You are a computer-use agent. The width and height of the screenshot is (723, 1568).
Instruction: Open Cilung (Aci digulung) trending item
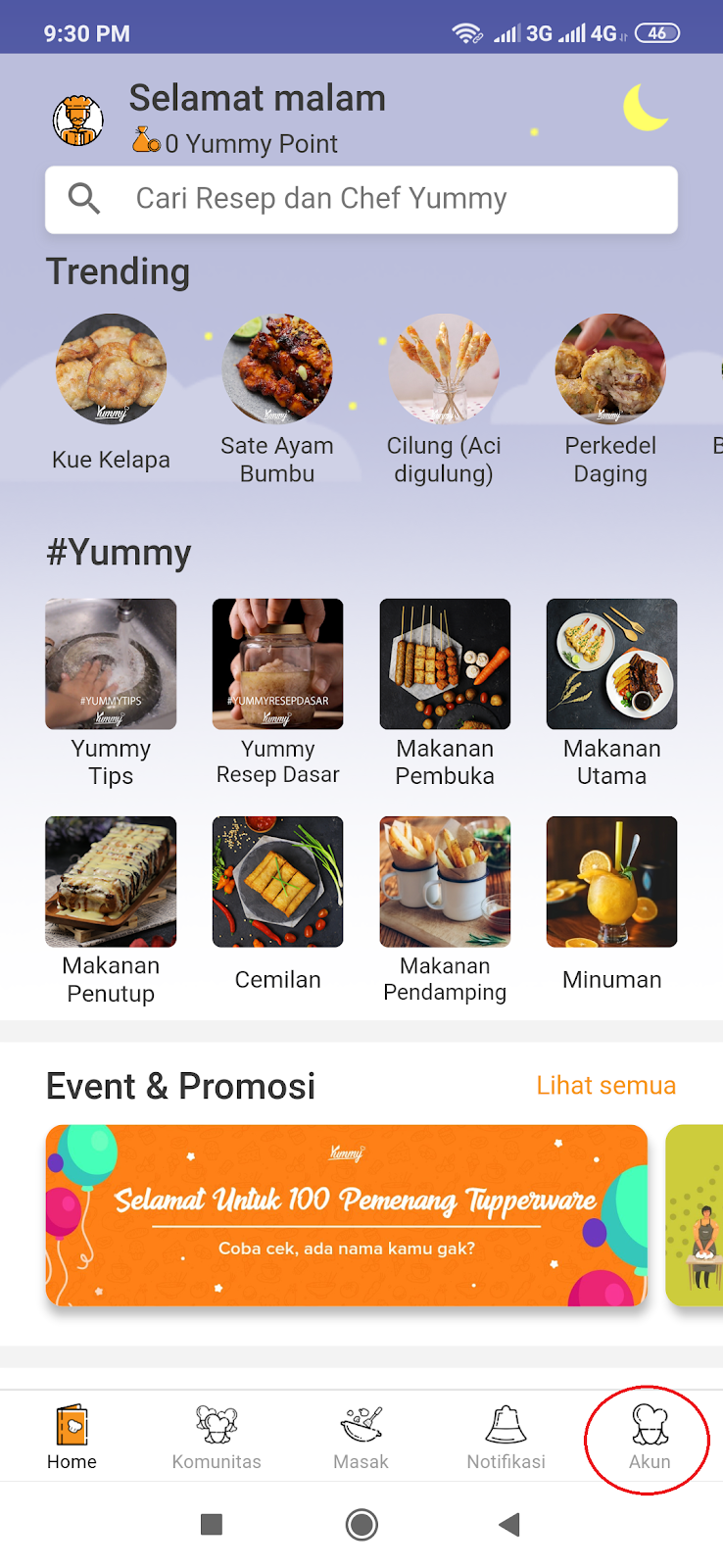(444, 369)
